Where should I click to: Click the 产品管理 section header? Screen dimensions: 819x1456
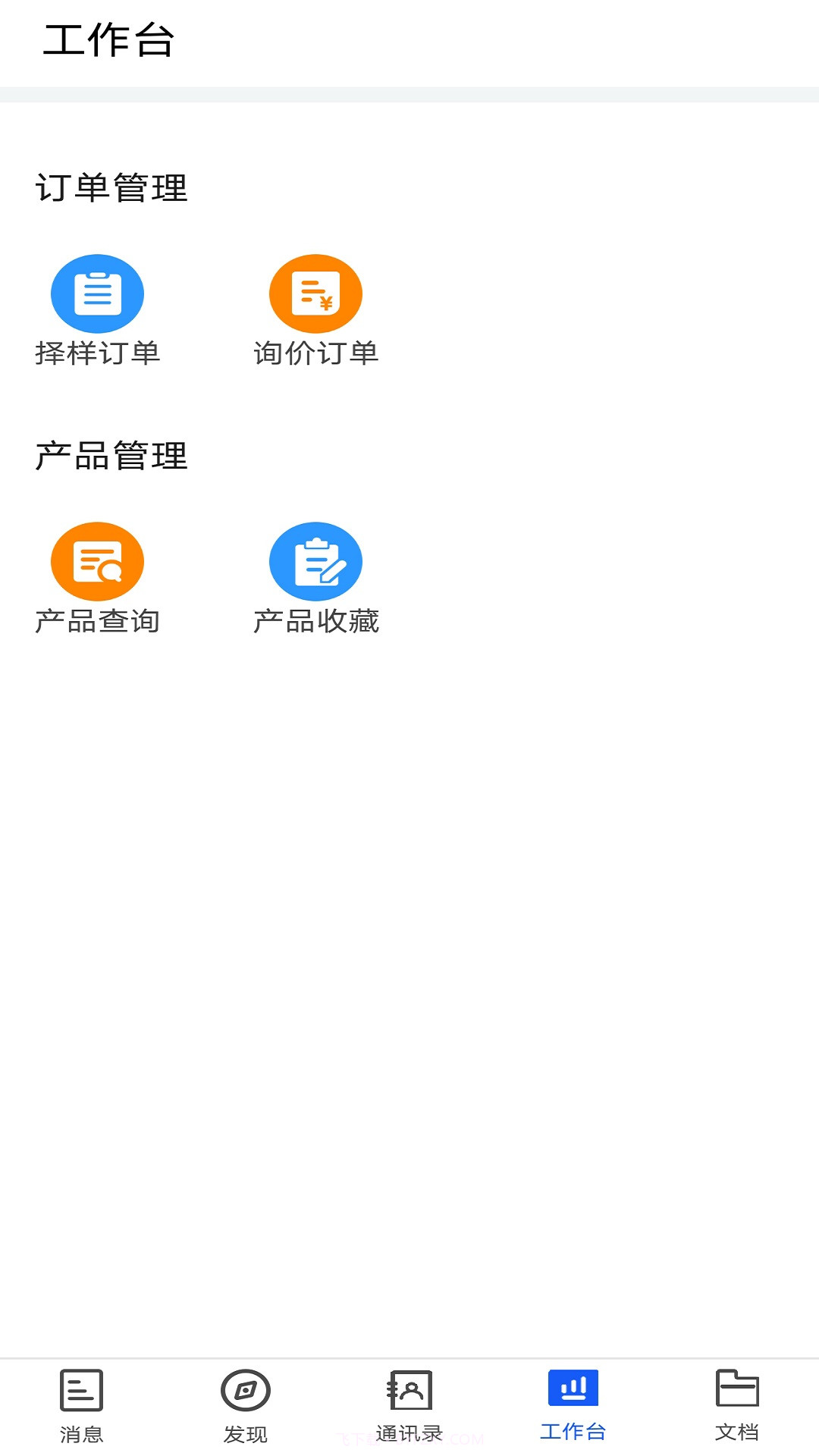[x=114, y=455]
